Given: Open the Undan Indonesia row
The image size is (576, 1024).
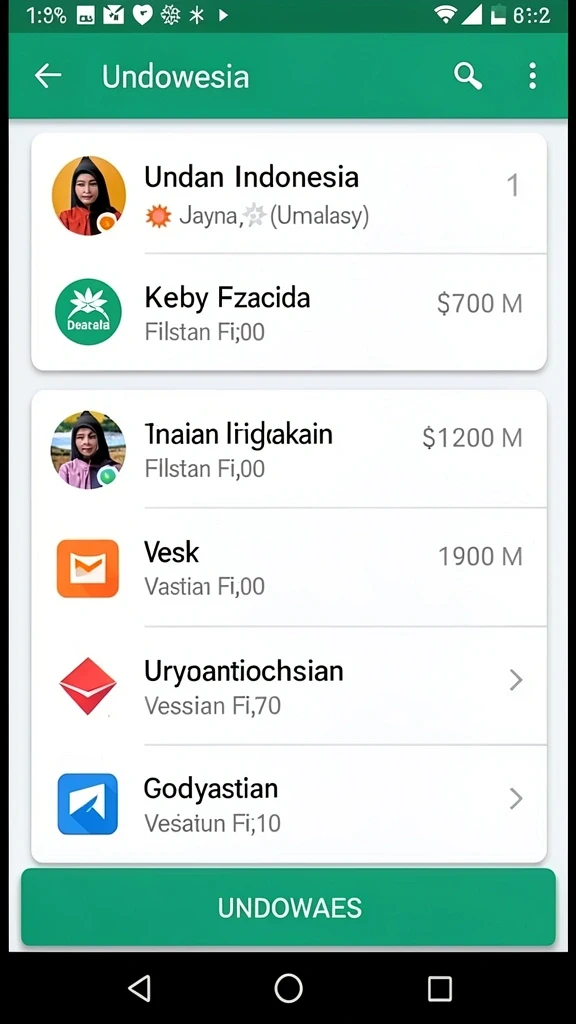Looking at the screenshot, I should tap(289, 195).
